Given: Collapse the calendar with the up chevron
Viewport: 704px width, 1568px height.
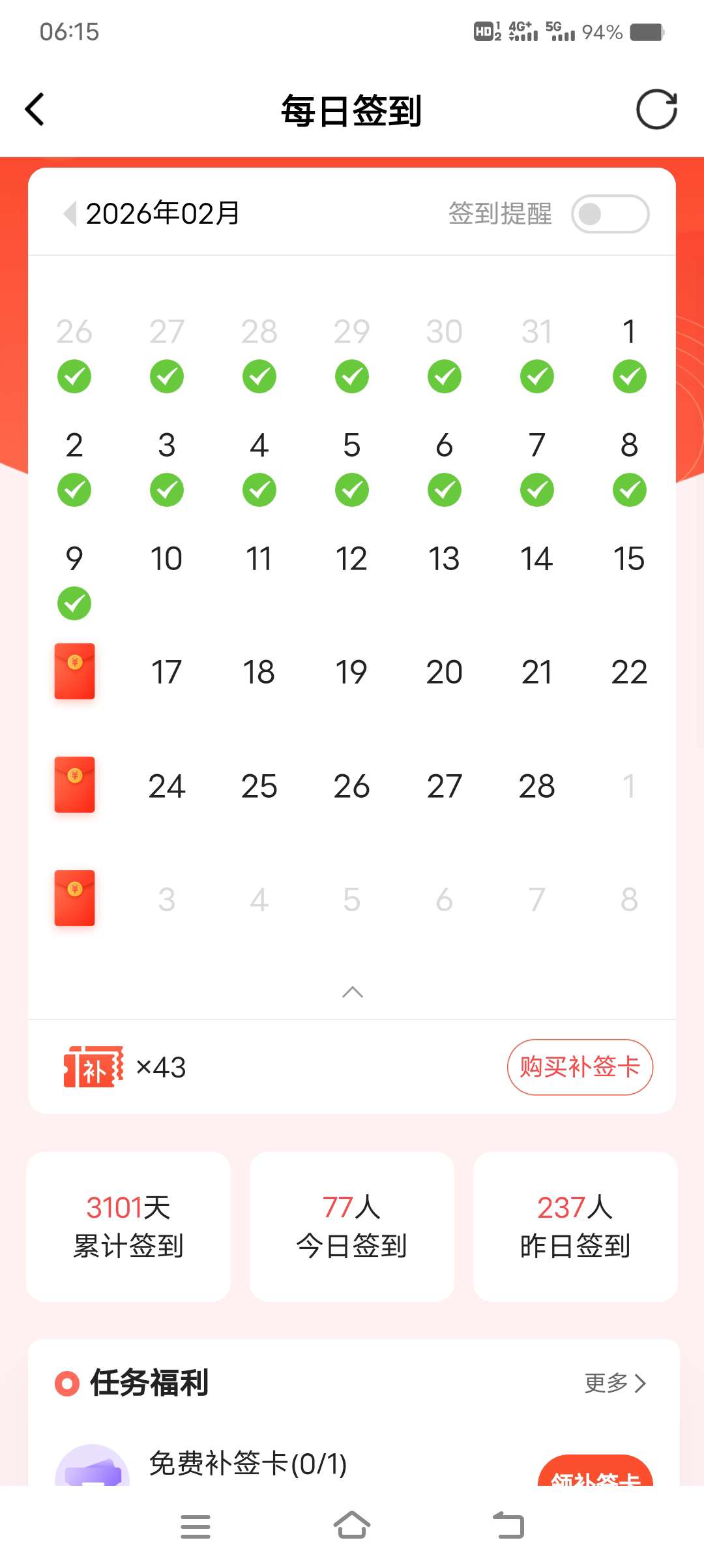Looking at the screenshot, I should 352,992.
